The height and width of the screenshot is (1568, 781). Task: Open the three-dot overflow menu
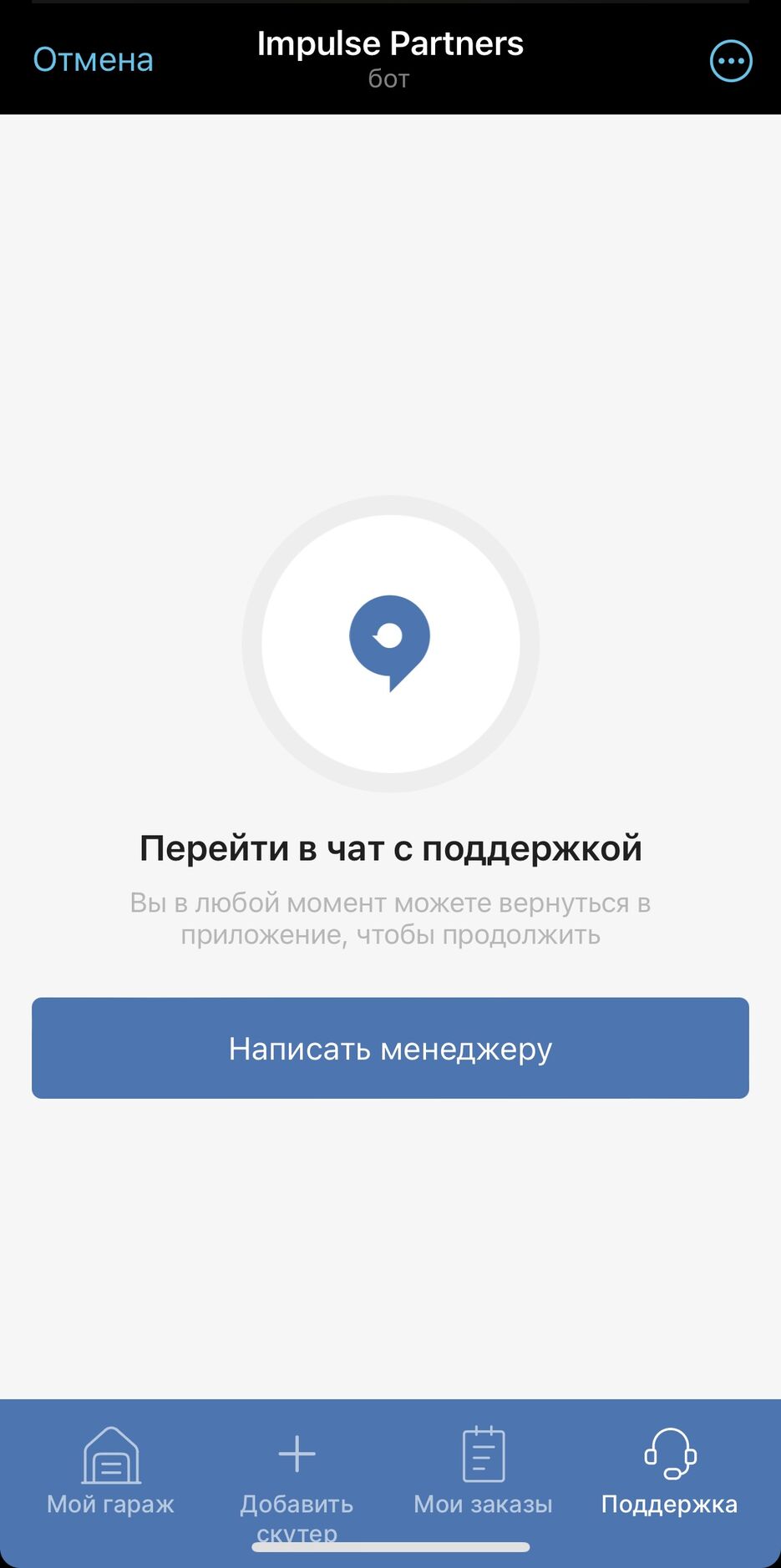click(x=731, y=61)
